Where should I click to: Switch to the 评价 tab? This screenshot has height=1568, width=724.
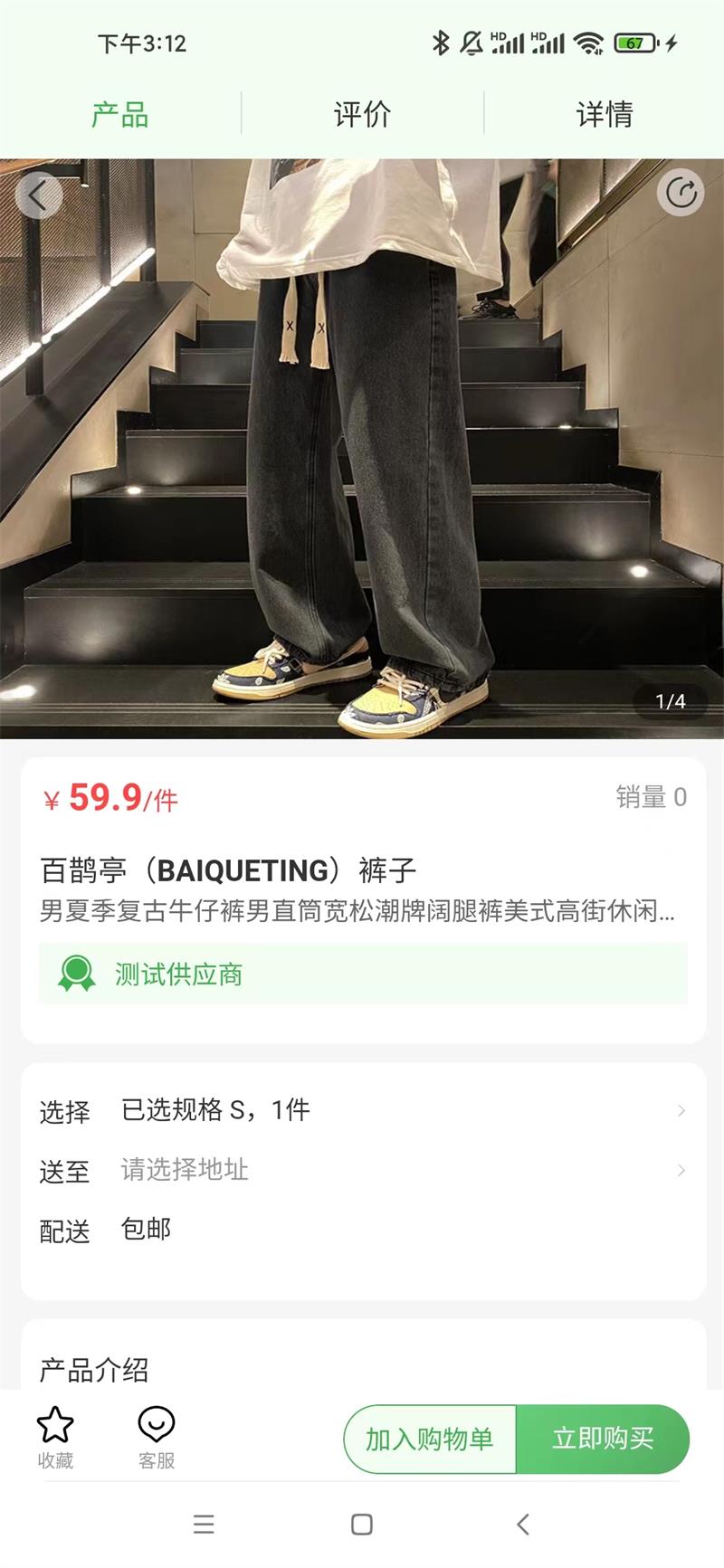362,115
